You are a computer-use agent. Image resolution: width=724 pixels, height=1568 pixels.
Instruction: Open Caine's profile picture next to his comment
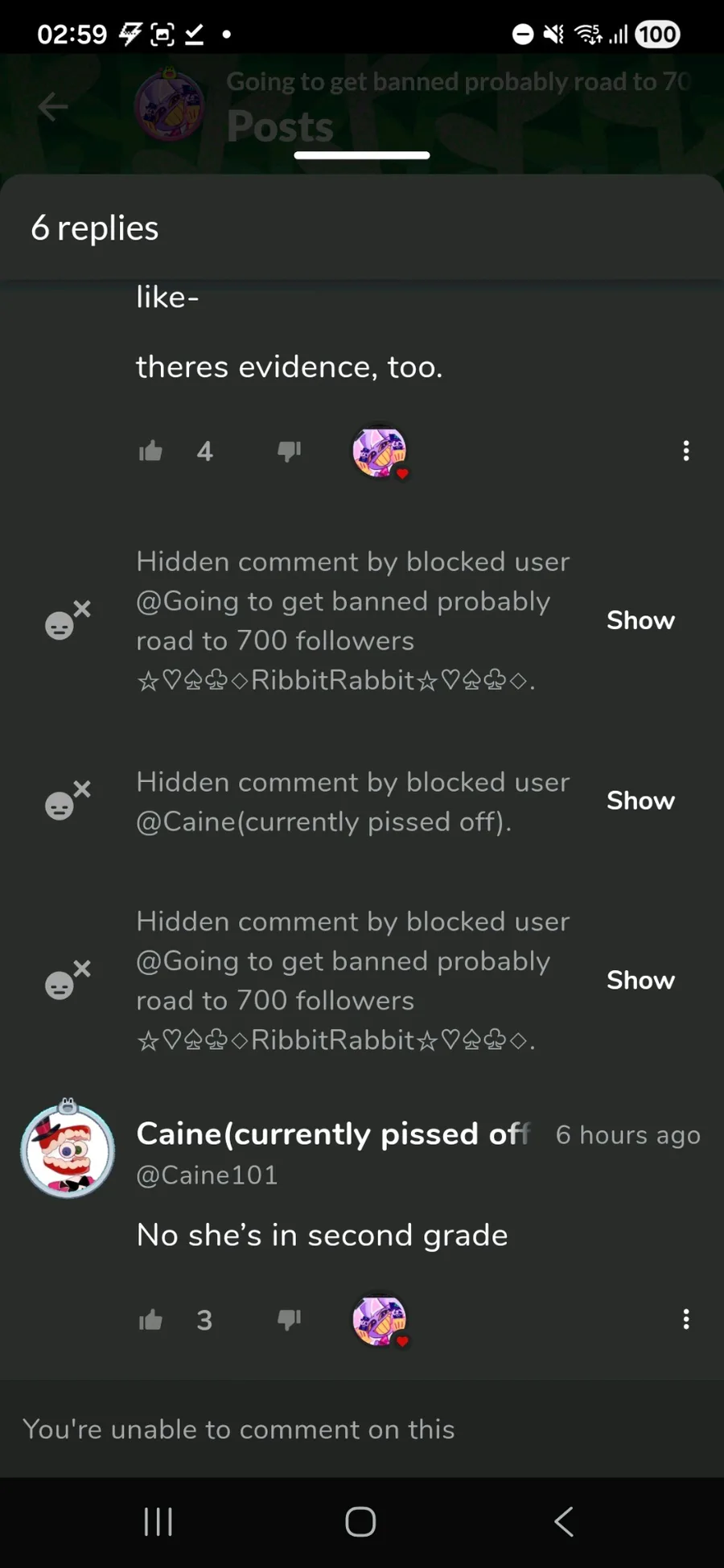point(68,1148)
